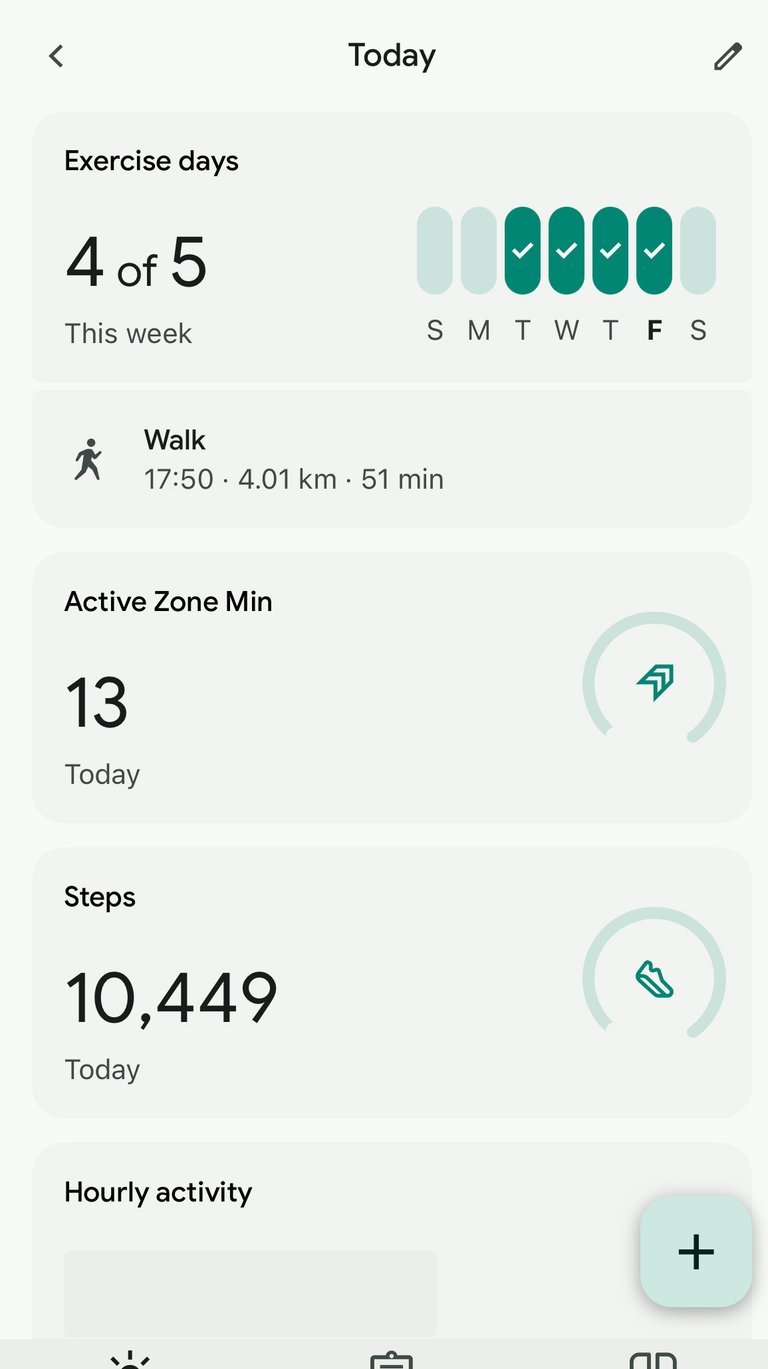Open the Active Zone Min card
768x1369 pixels.
pyautogui.click(x=392, y=688)
